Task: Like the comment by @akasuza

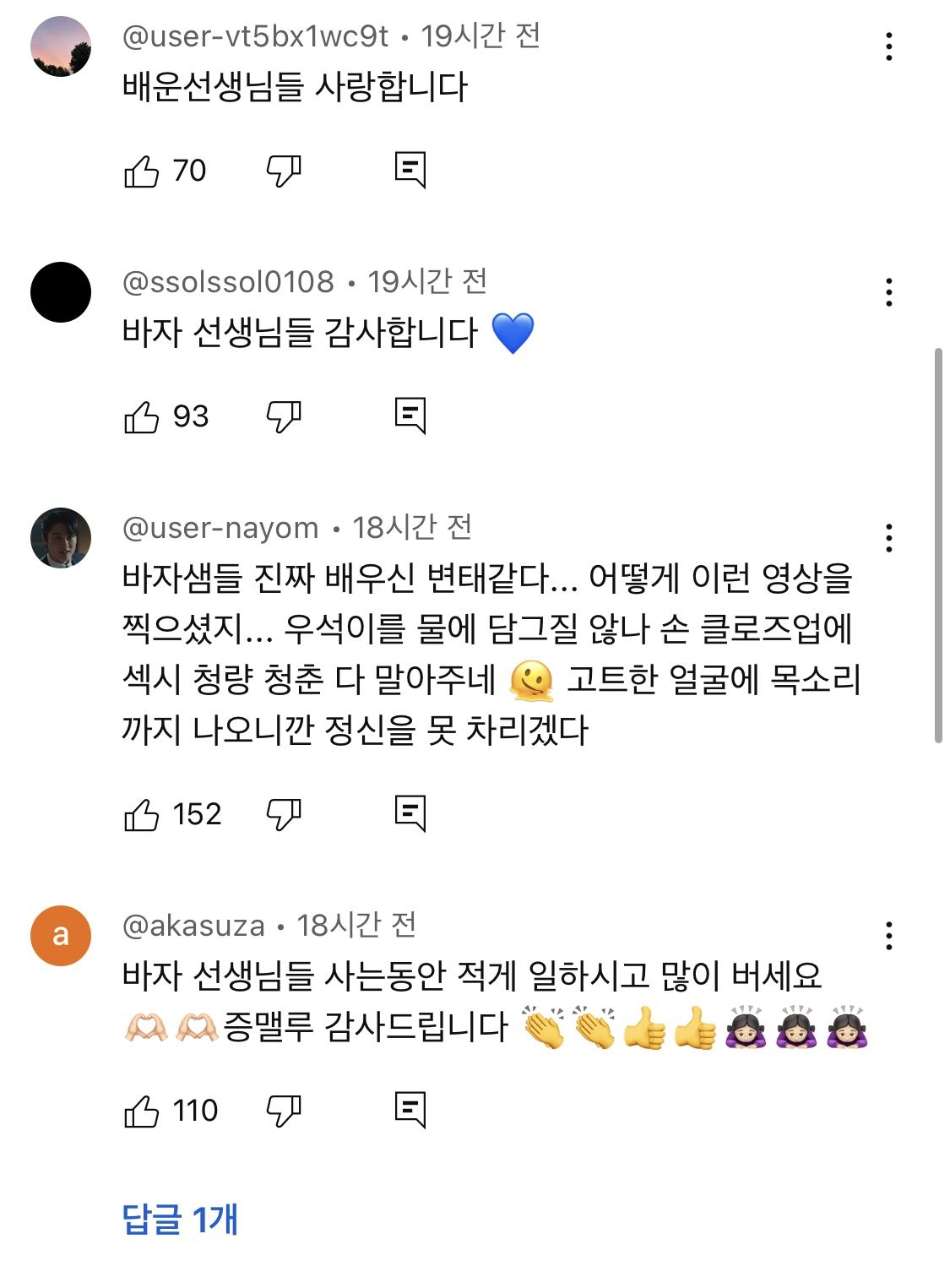Action: 141,1111
